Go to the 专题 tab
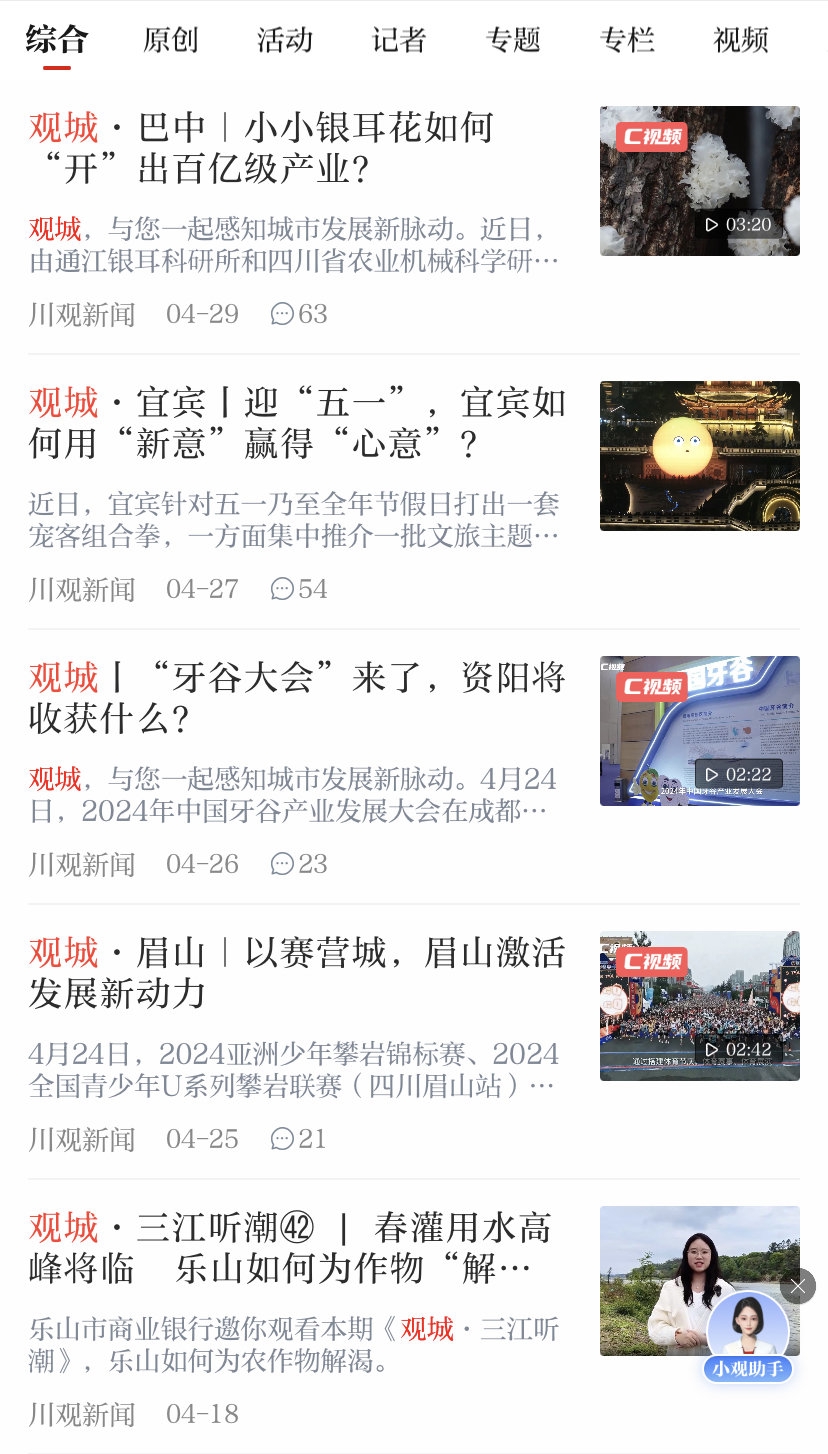 pos(513,40)
